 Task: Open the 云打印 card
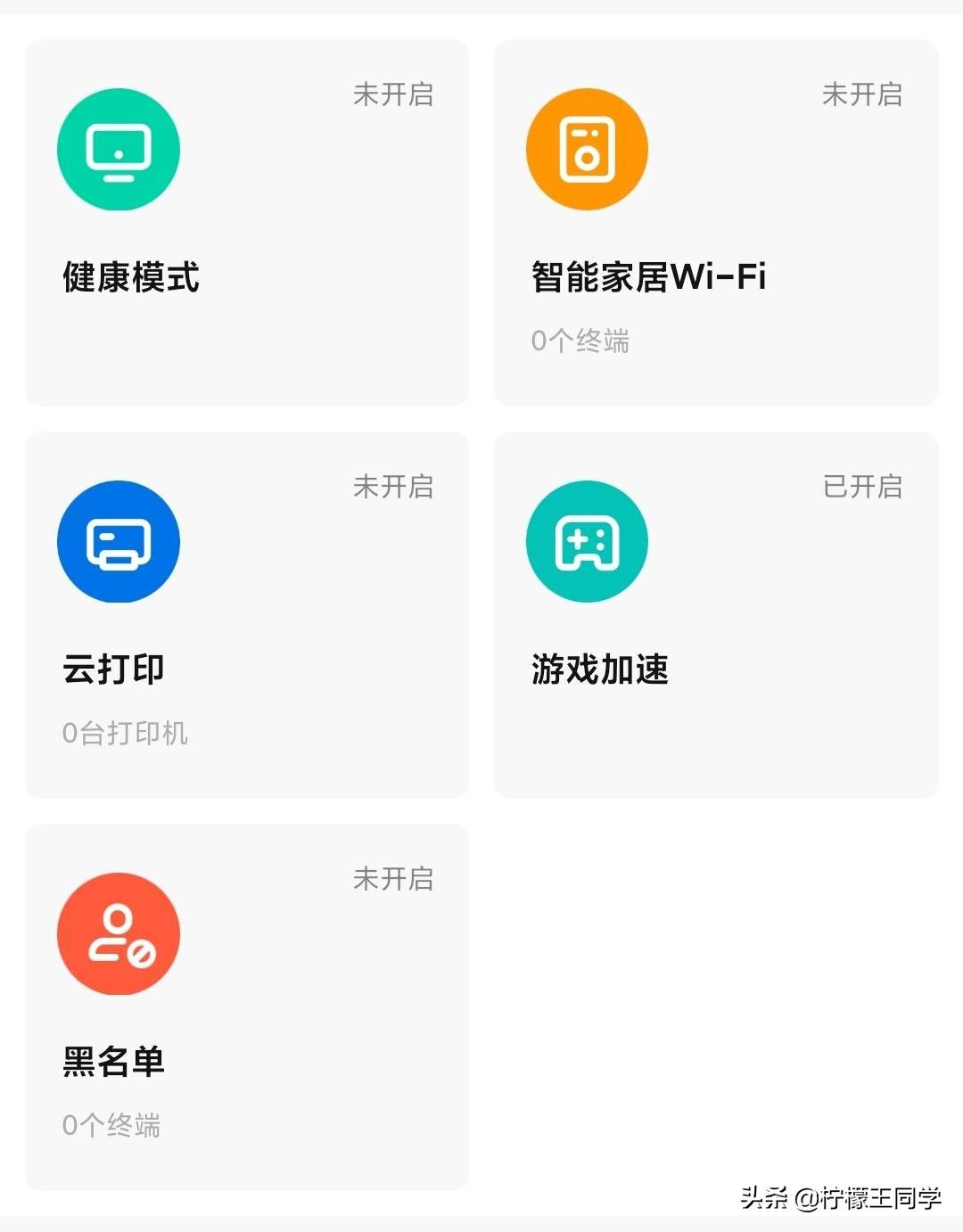pos(246,615)
